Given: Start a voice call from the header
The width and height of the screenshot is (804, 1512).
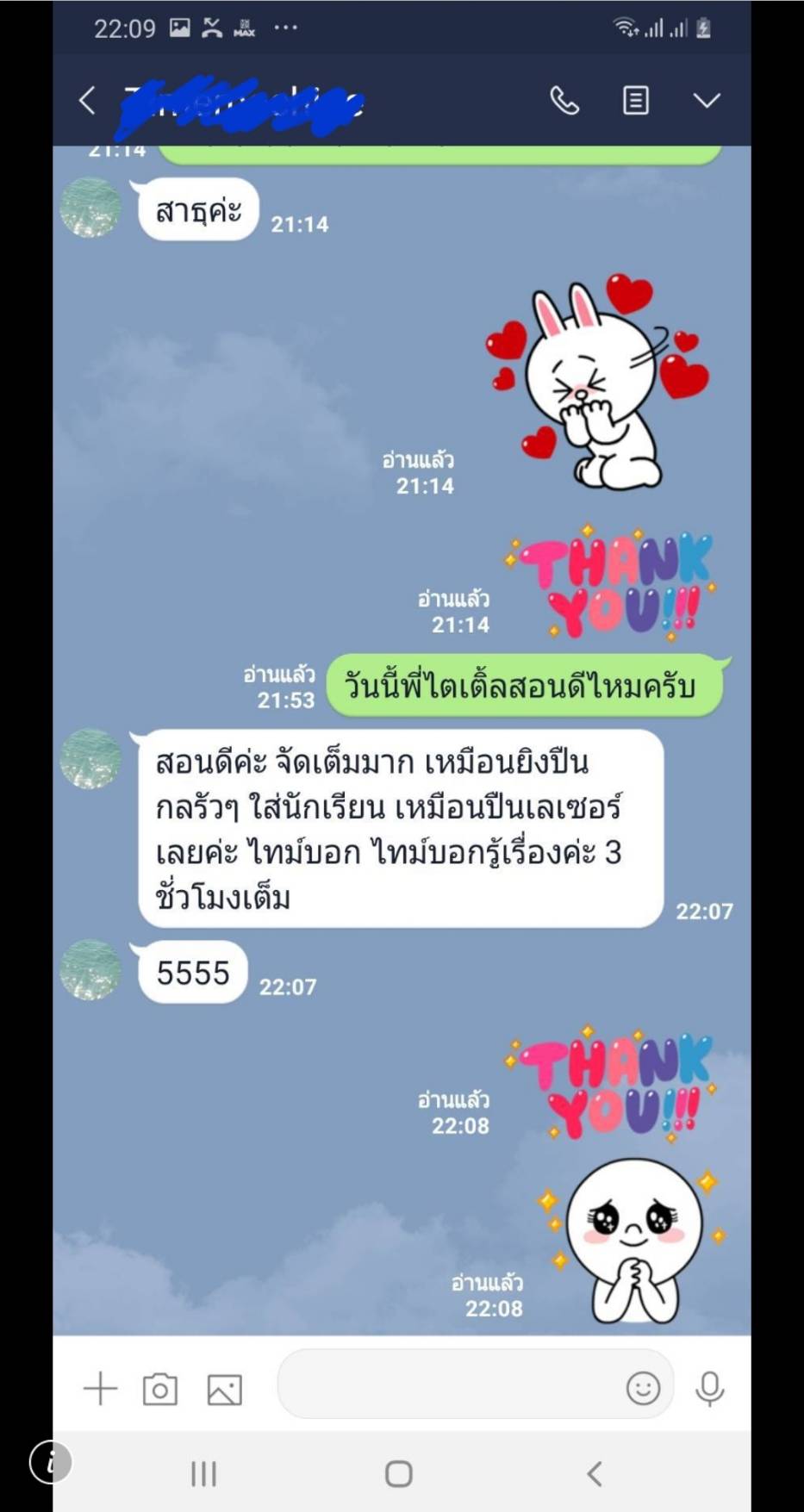Looking at the screenshot, I should click(x=564, y=101).
